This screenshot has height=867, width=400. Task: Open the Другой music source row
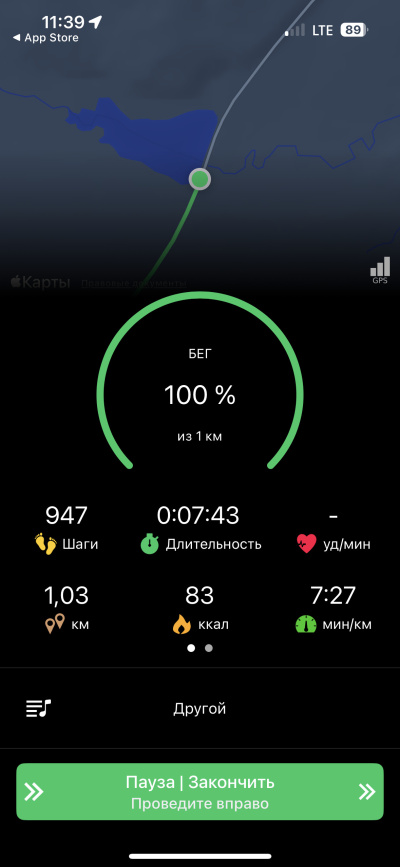tap(200, 708)
